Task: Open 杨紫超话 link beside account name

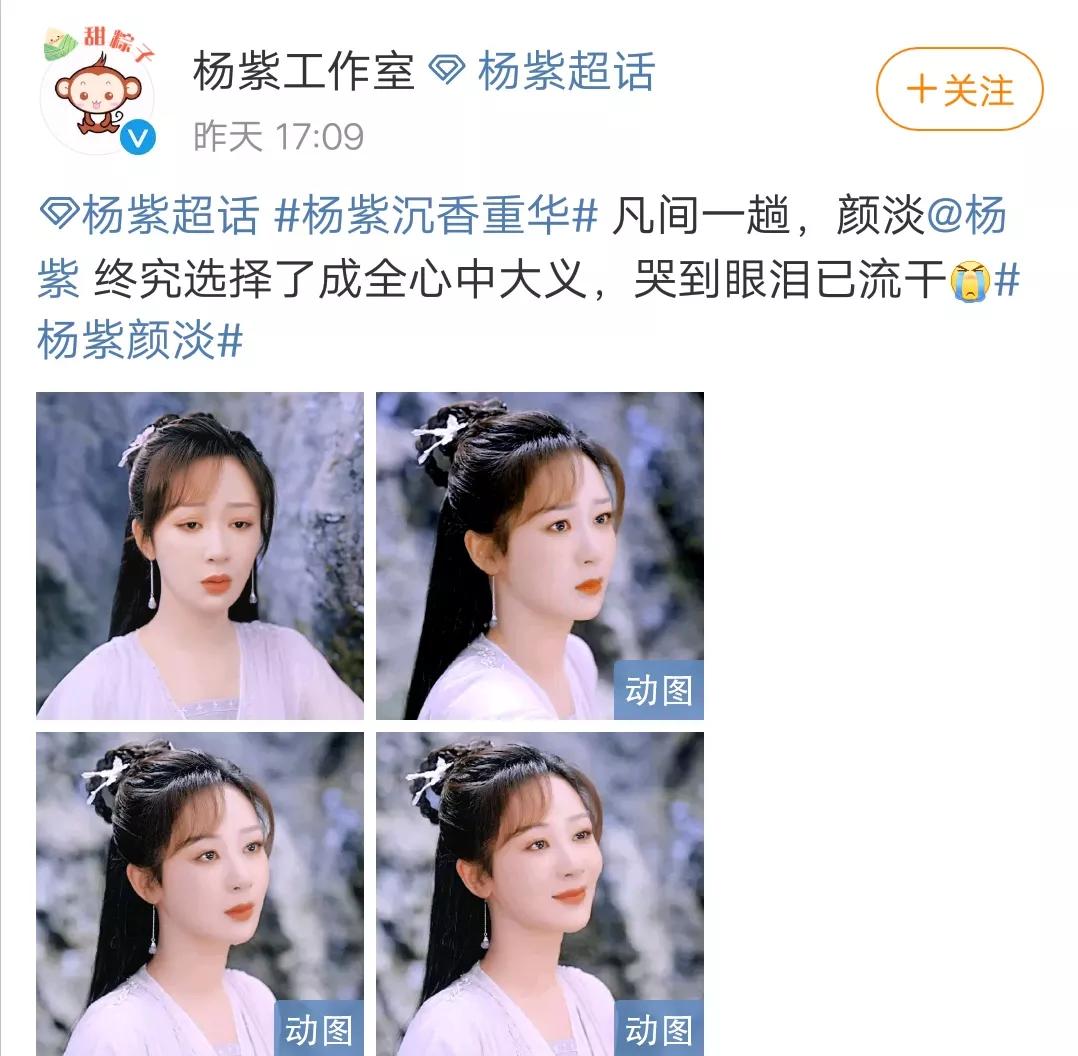Action: coord(545,73)
